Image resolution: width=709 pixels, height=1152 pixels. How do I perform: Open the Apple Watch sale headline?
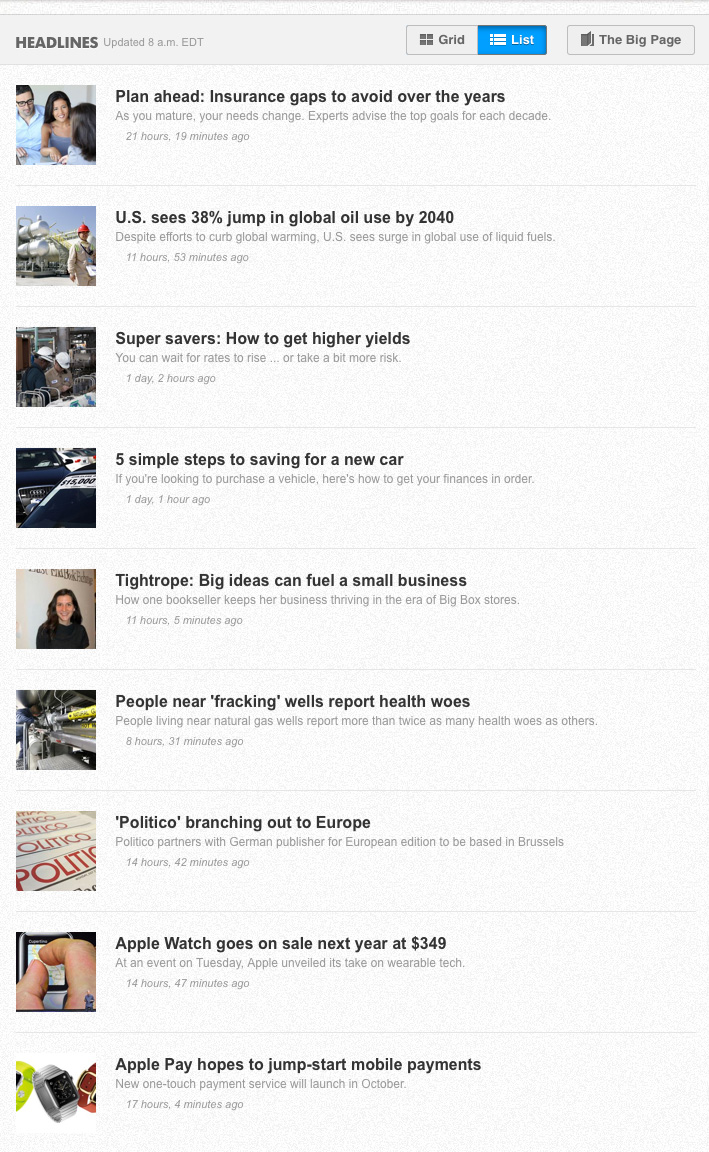(x=281, y=943)
